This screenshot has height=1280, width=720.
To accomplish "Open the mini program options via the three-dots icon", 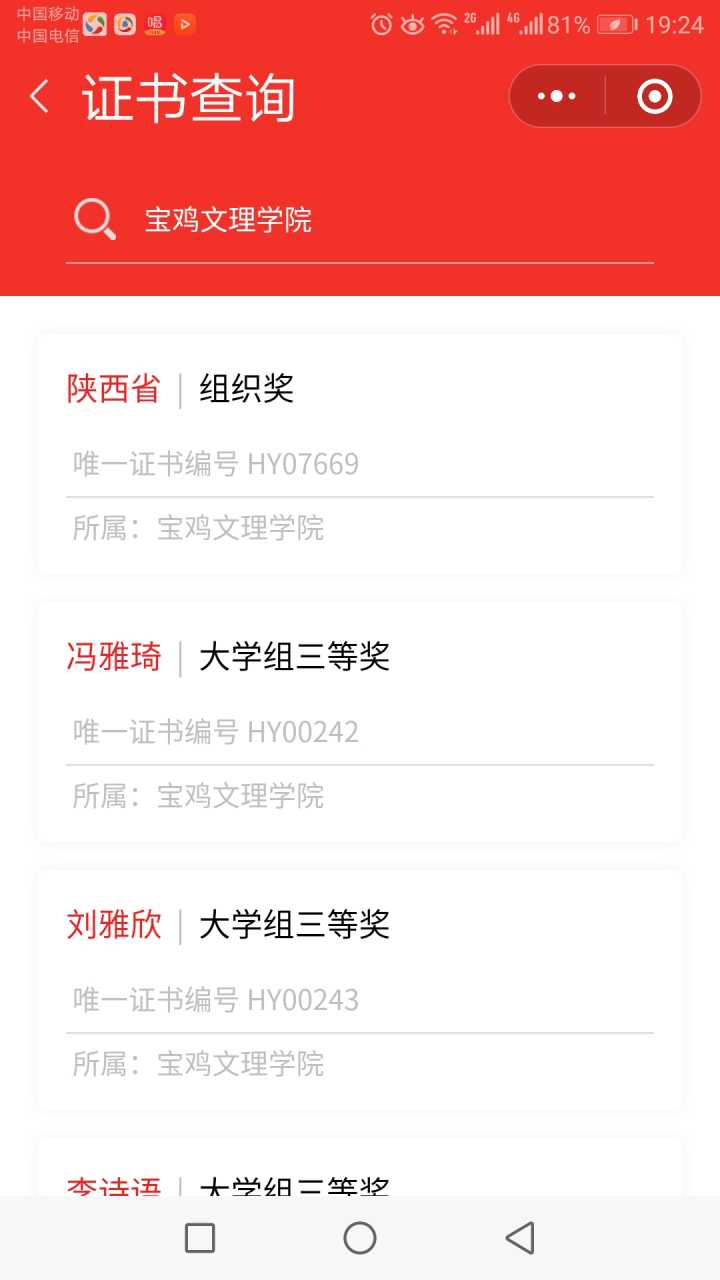I will 556,96.
